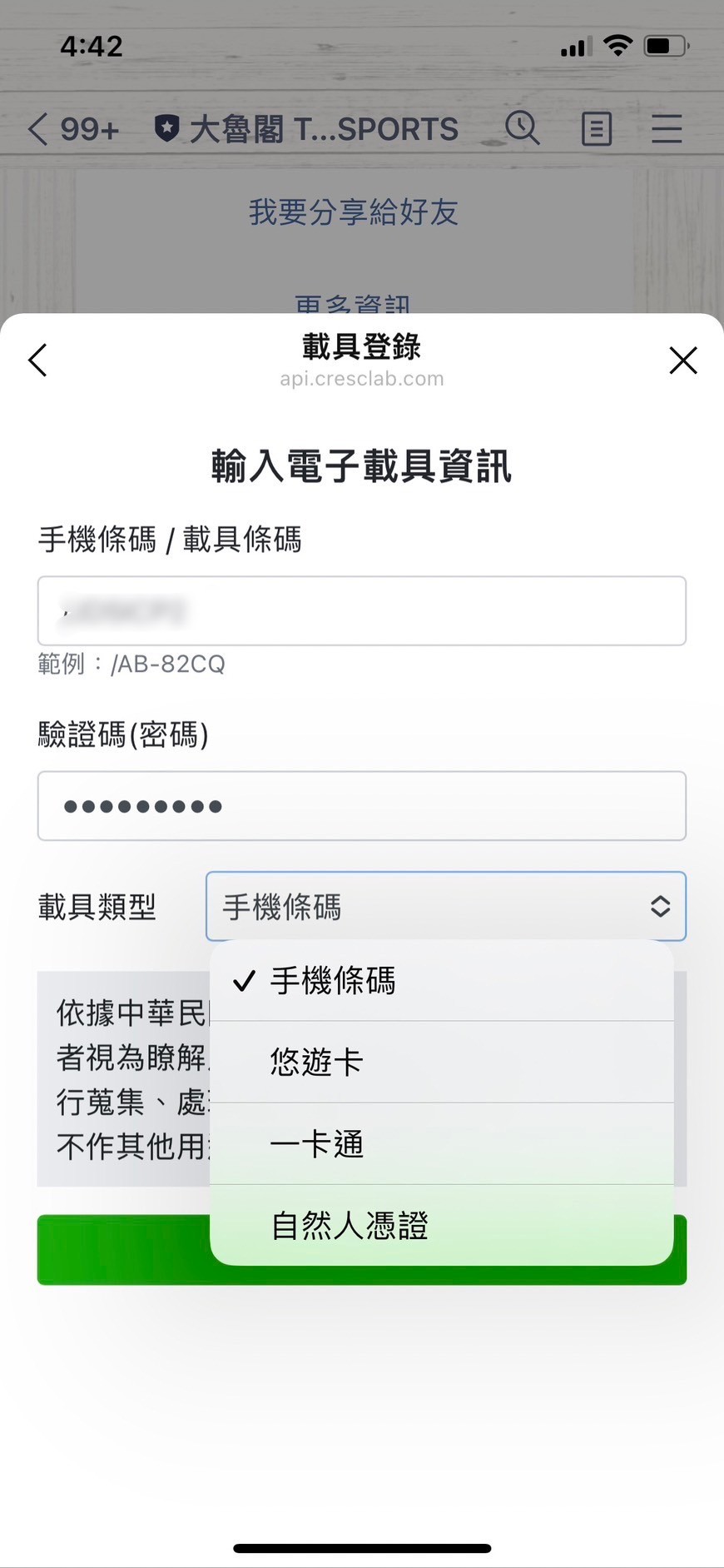
Task: Go back in the 載具登錄 sheet
Action: pos(37,361)
